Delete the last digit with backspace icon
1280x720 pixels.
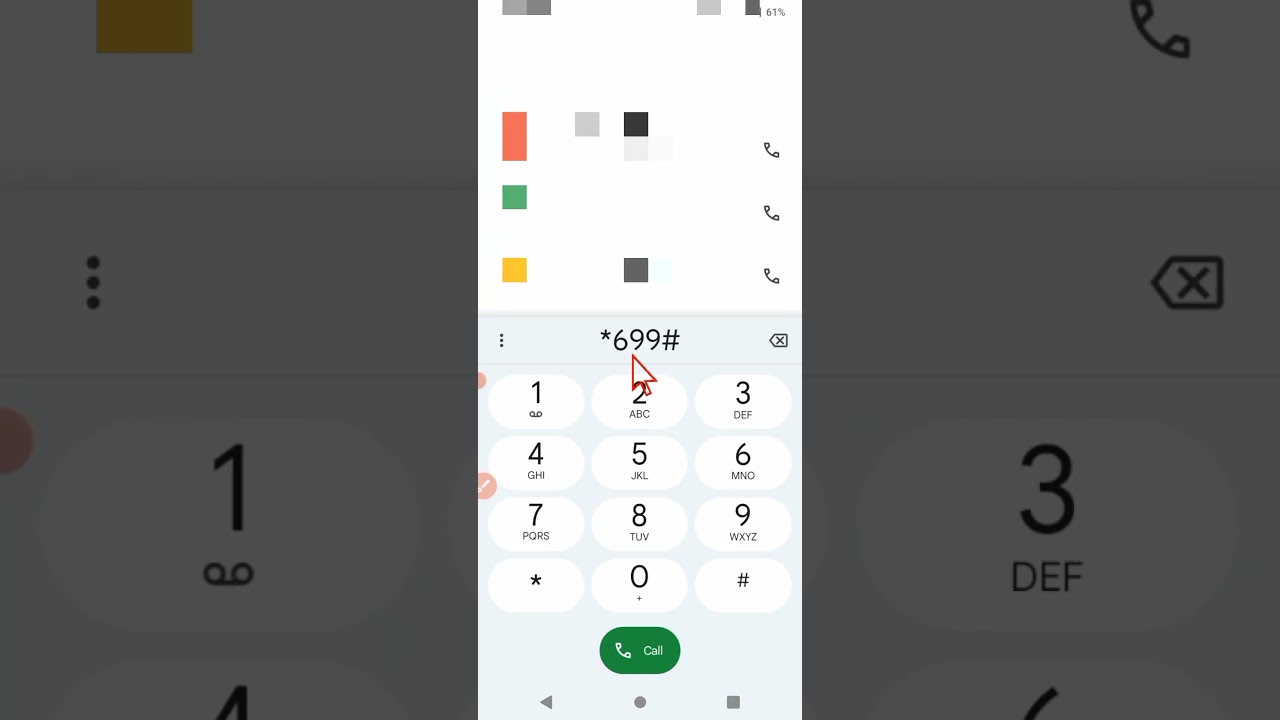coord(778,341)
